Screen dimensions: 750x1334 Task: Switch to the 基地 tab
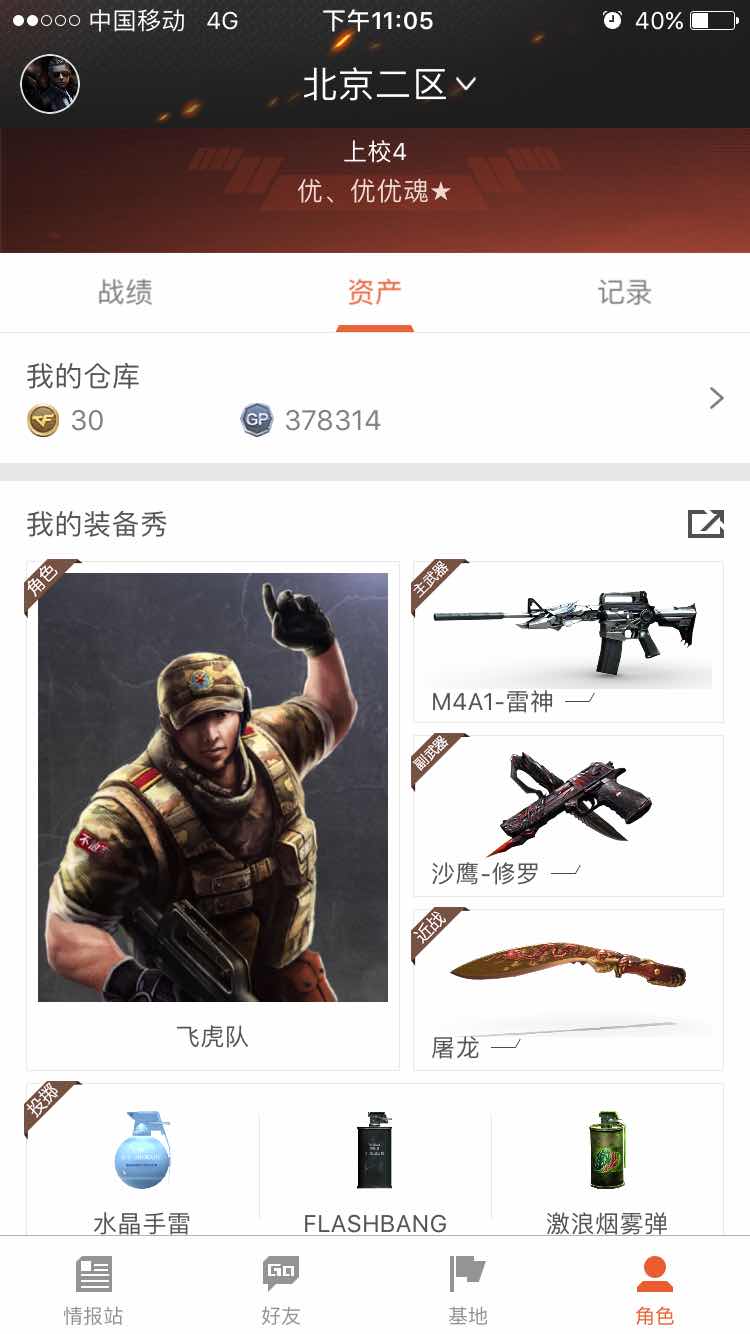click(x=468, y=1290)
